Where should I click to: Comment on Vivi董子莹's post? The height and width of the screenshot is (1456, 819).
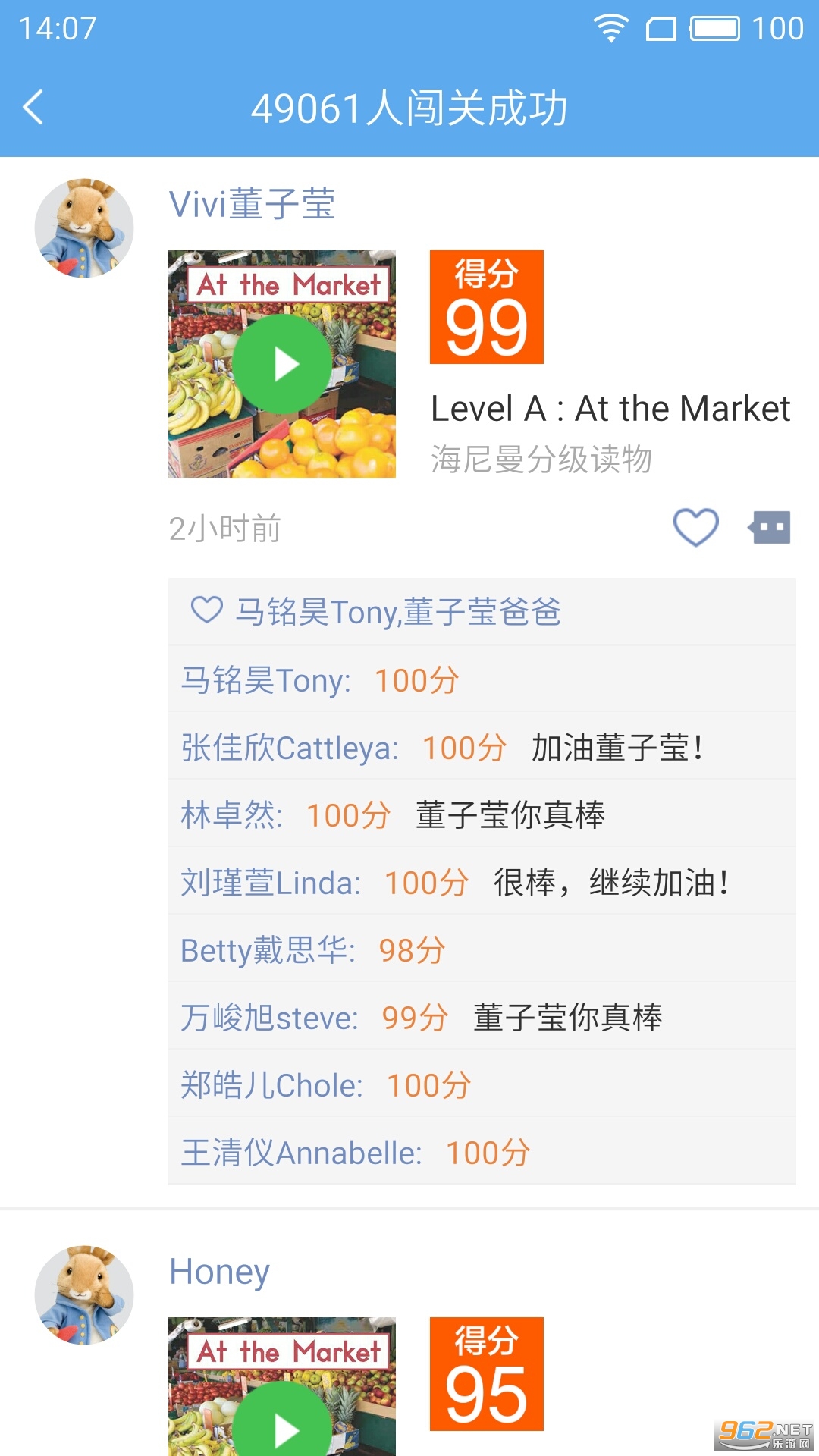coord(770,527)
